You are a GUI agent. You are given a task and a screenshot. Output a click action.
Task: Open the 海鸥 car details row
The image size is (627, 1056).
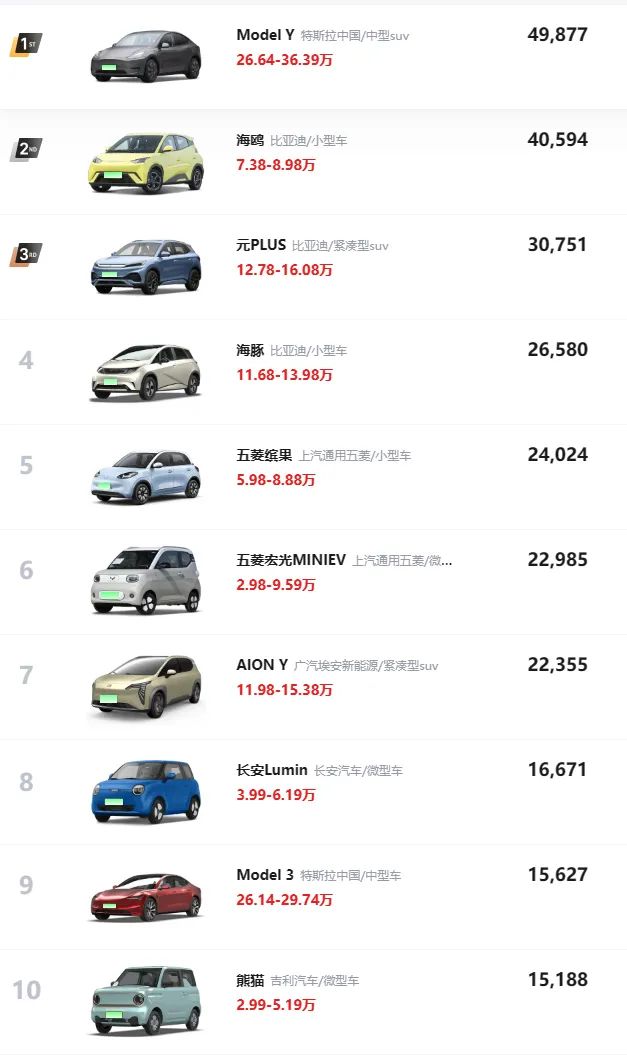[250, 140]
